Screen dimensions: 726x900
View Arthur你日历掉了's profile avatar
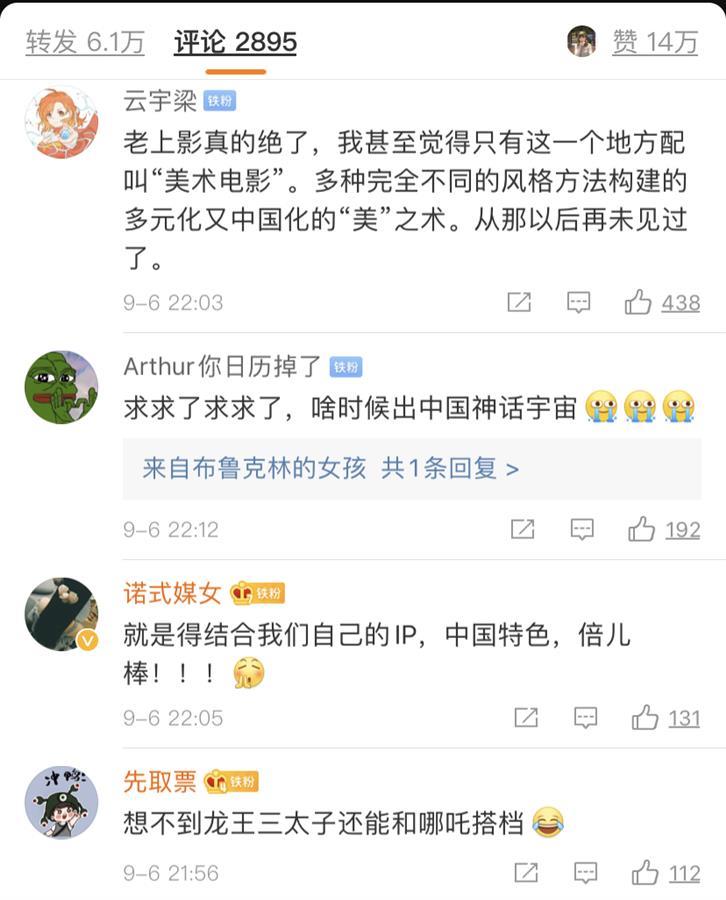click(x=61, y=387)
